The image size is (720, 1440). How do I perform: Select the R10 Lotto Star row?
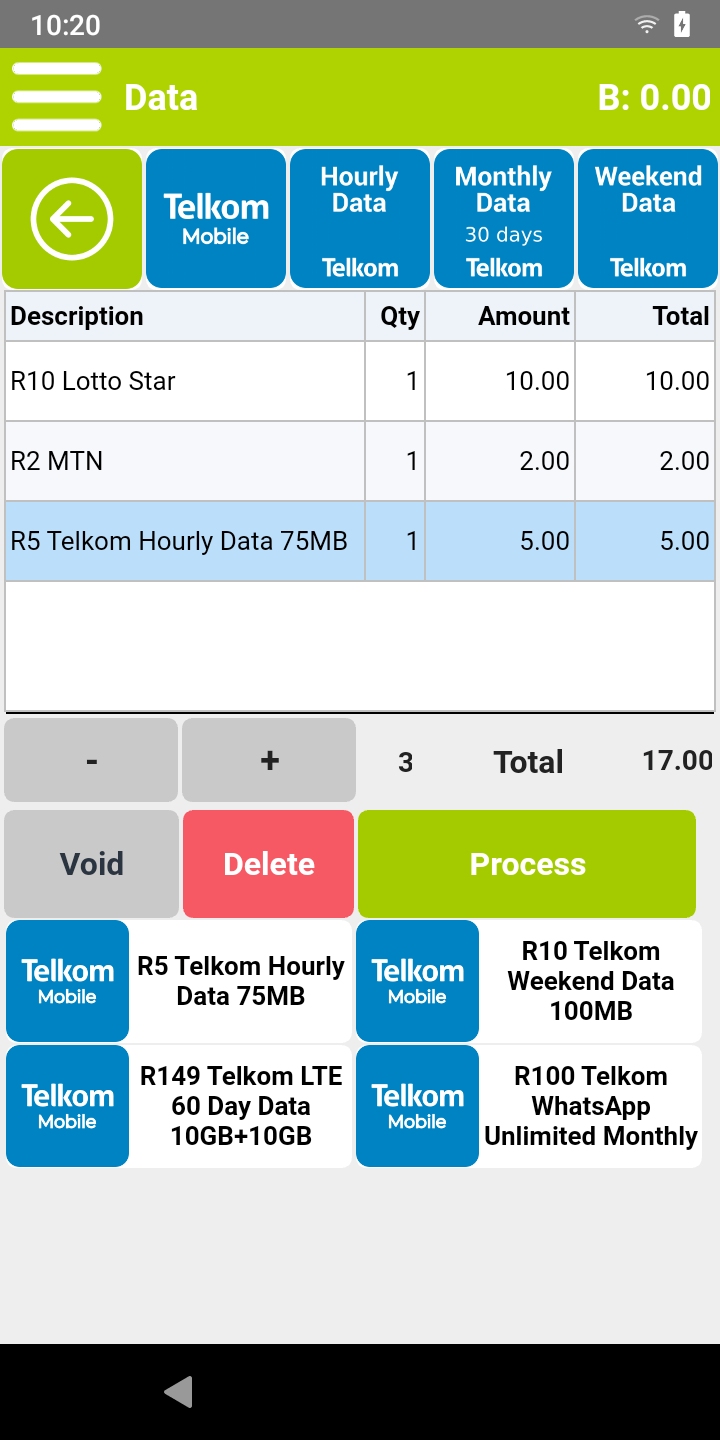pyautogui.click(x=360, y=381)
